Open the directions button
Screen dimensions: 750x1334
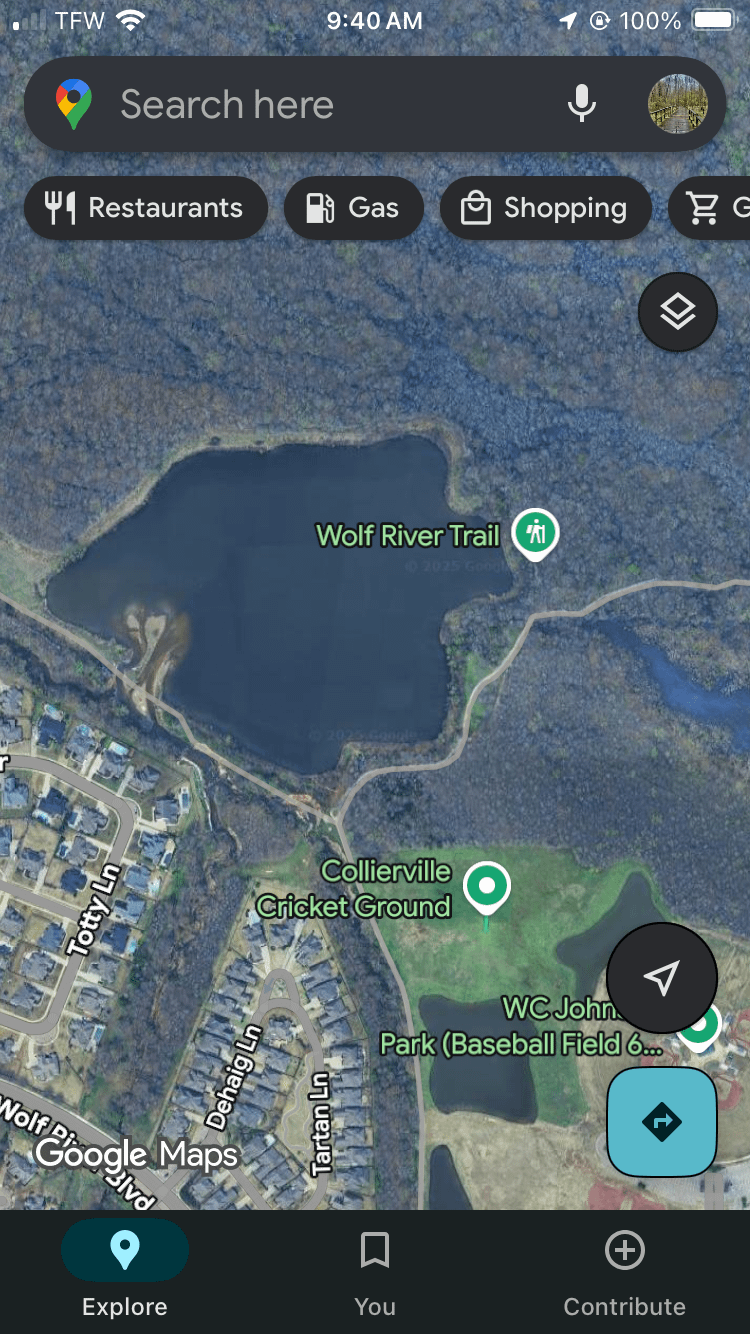click(661, 1121)
